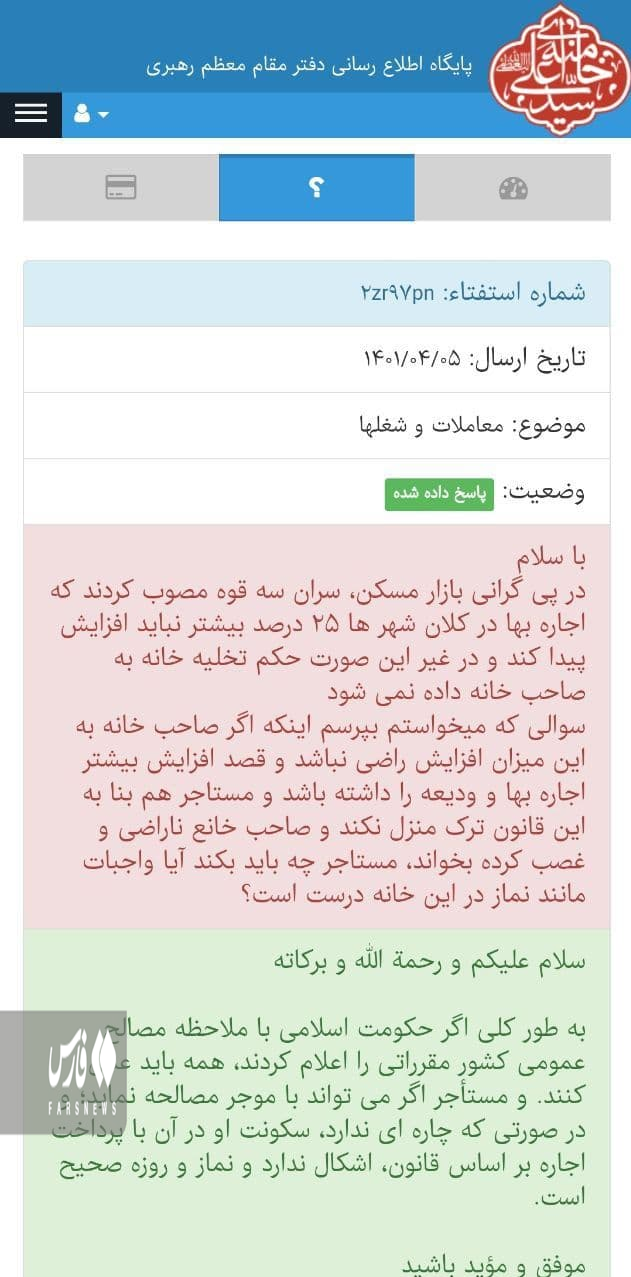
Task: Open the hamburger navigation menu
Action: tap(30, 114)
